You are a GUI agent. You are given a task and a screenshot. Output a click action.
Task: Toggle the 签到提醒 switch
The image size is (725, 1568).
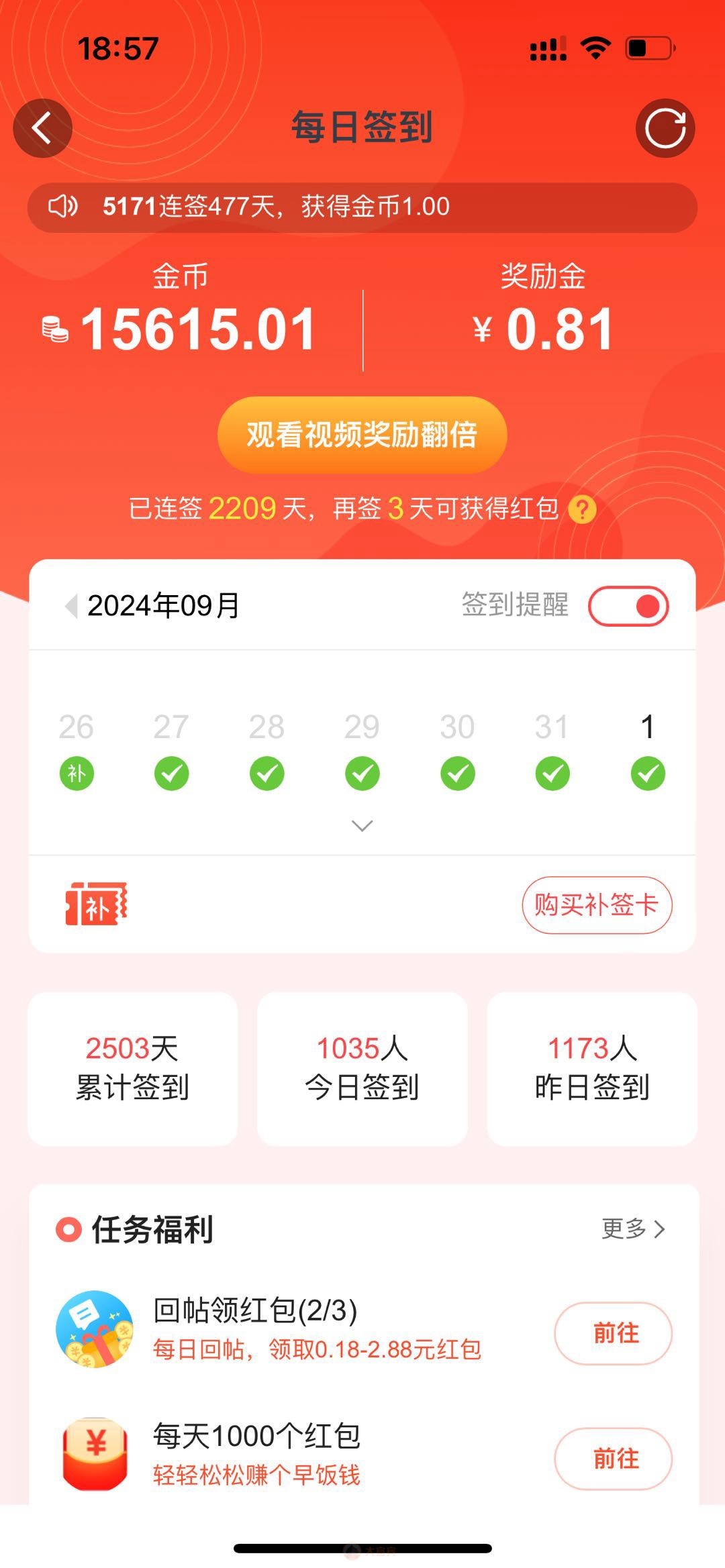click(628, 606)
